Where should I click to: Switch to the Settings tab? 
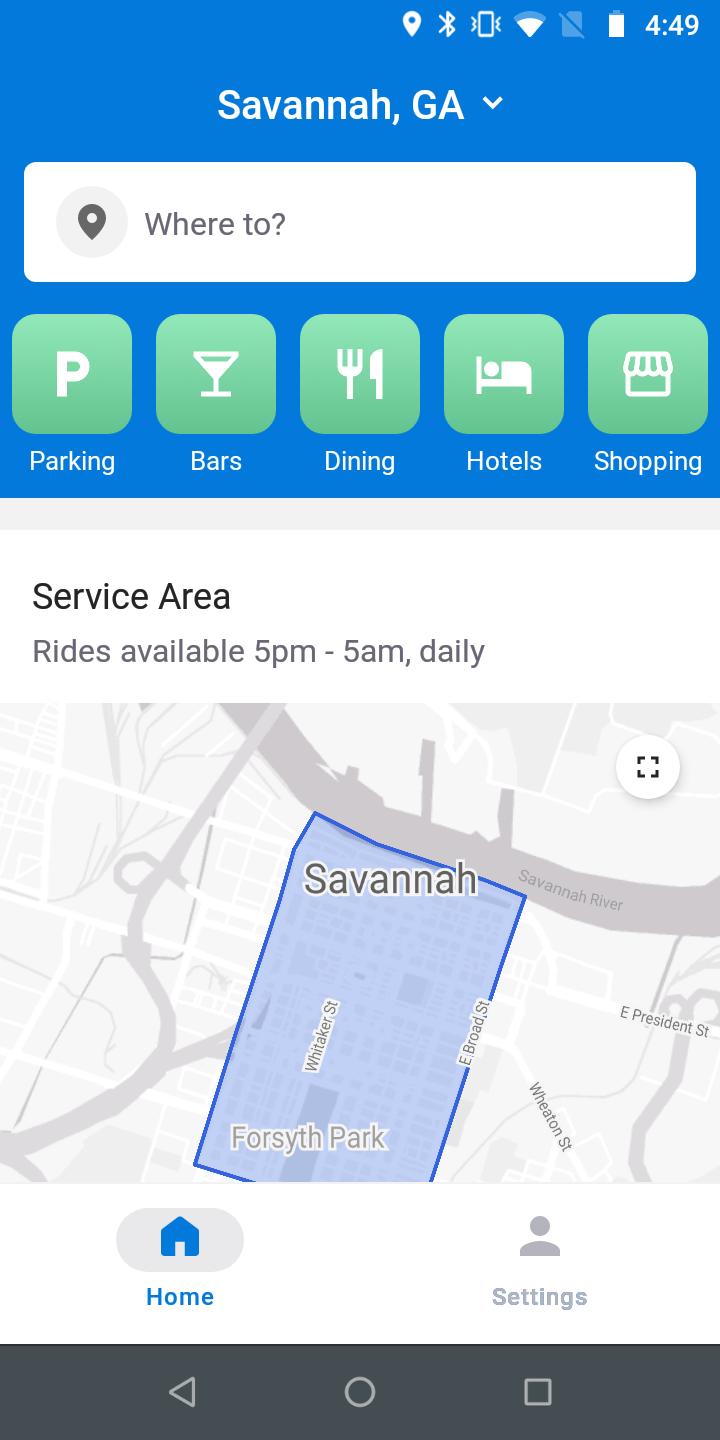(x=540, y=1262)
